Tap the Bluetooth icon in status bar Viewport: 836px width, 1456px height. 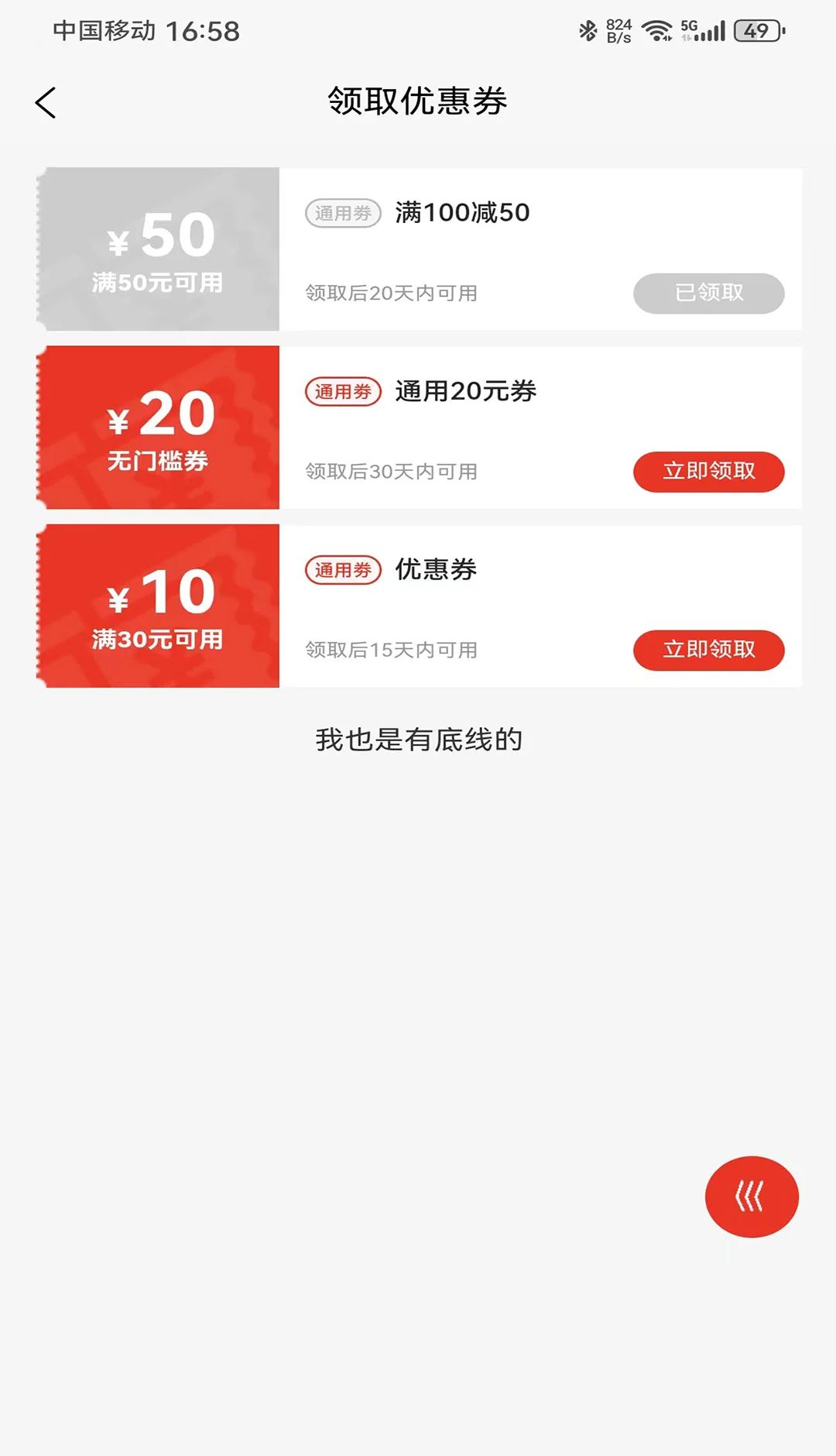(x=588, y=29)
